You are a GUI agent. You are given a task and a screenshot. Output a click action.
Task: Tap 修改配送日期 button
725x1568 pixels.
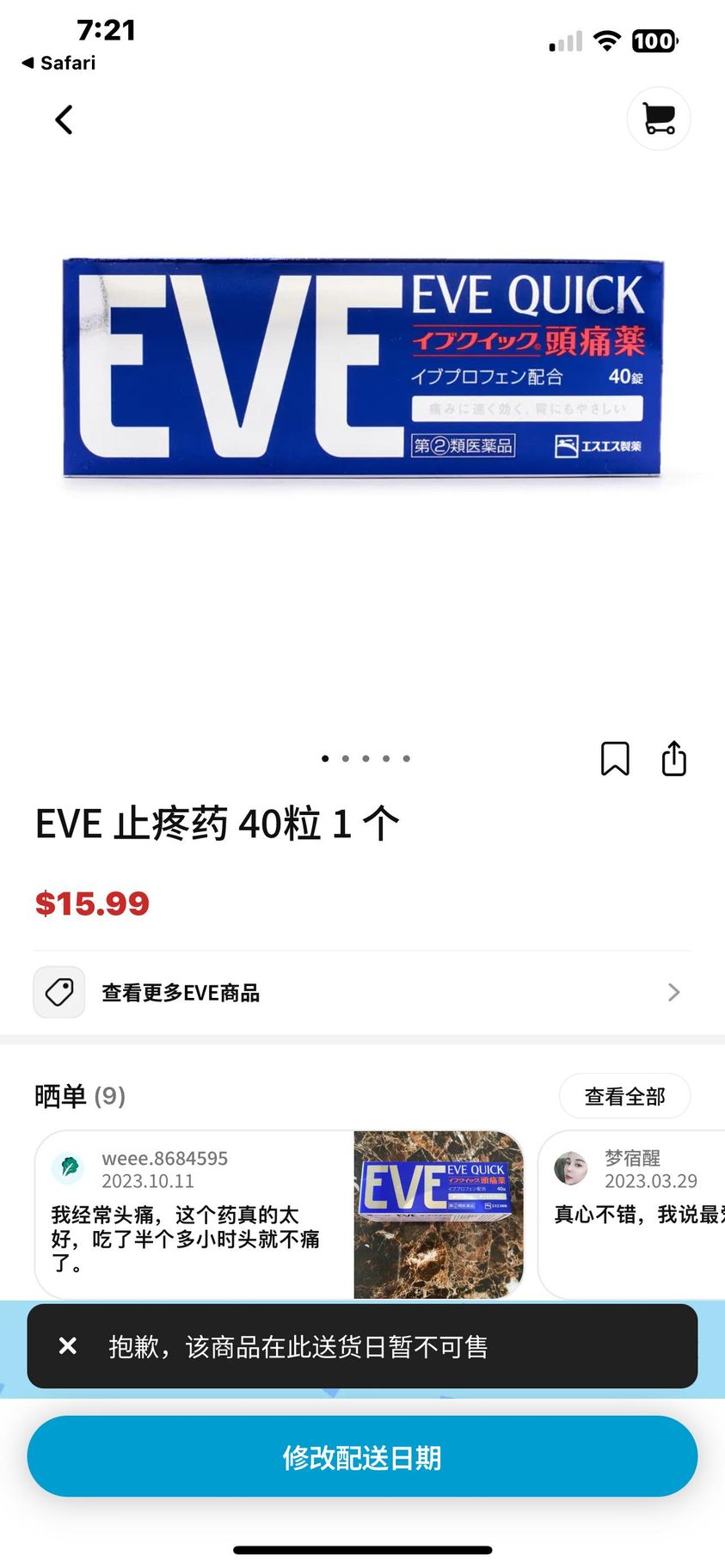[361, 1457]
